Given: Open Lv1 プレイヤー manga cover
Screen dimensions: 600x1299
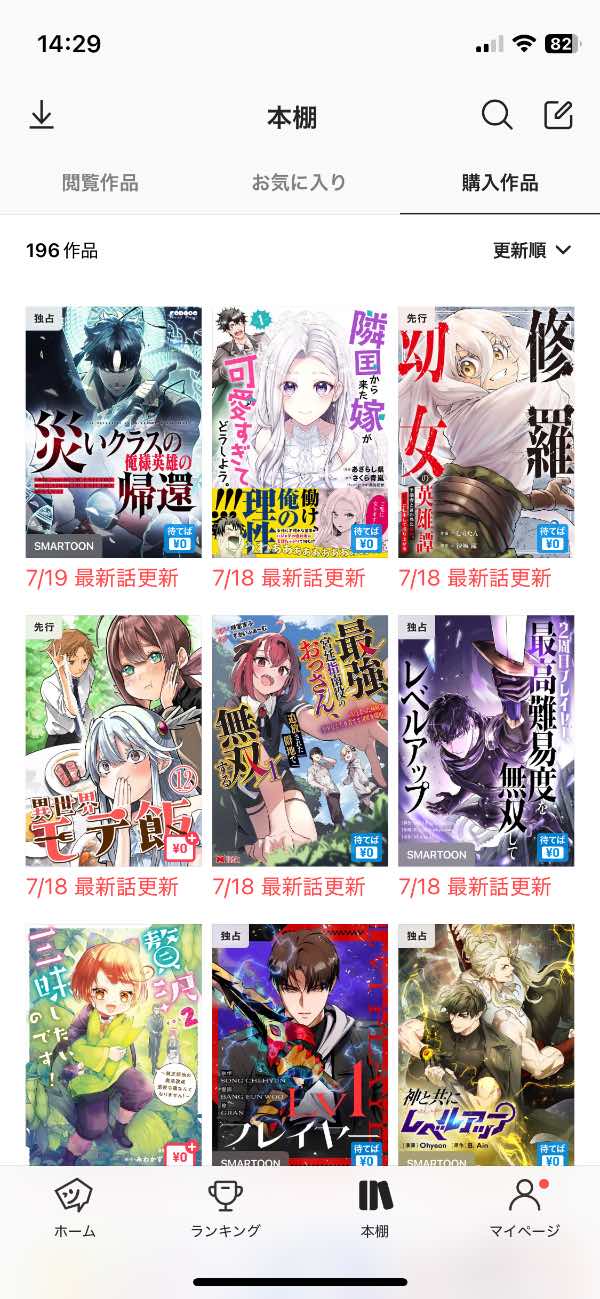Looking at the screenshot, I should pyautogui.click(x=300, y=1045).
